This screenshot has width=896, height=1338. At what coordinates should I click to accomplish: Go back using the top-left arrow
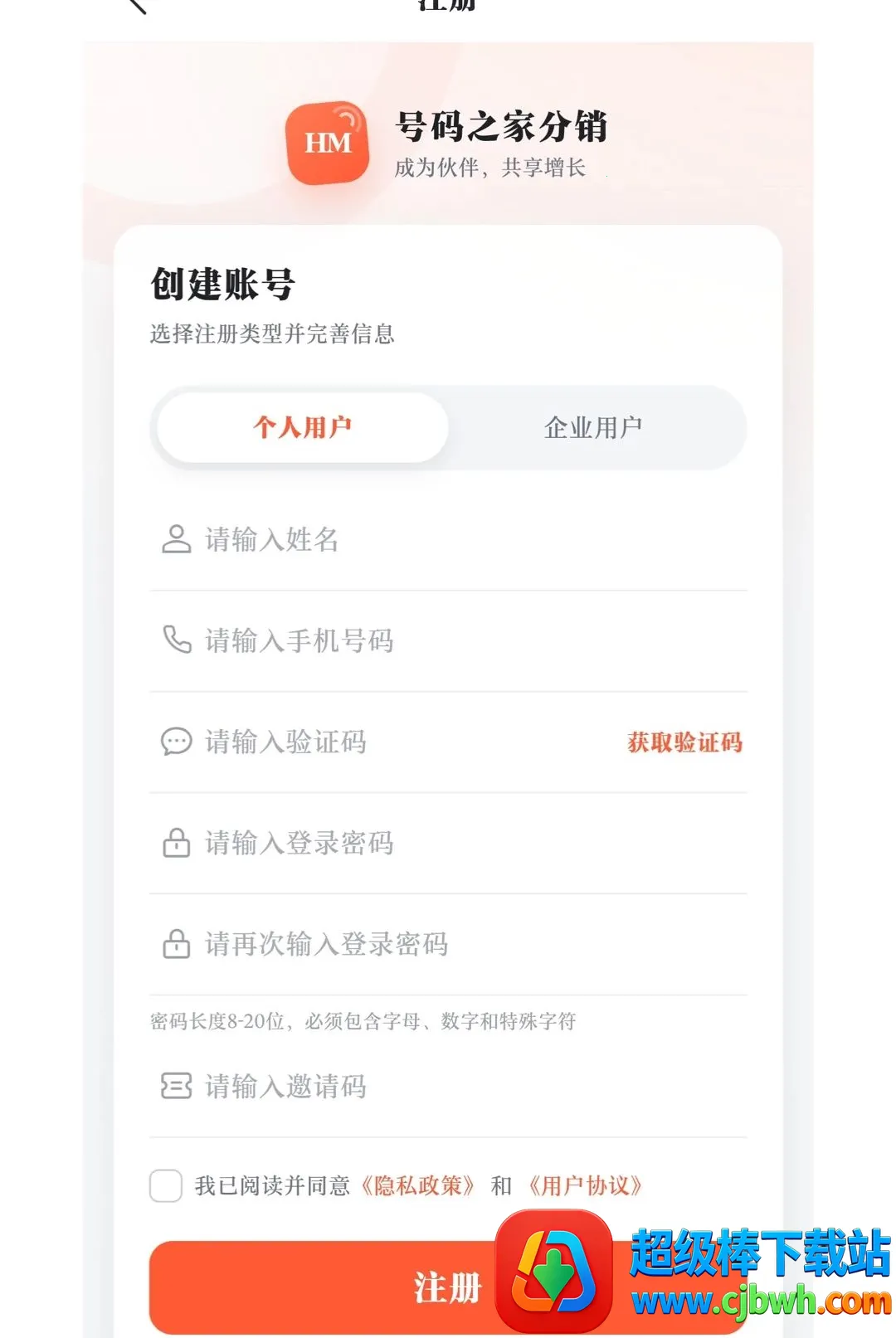[x=138, y=5]
